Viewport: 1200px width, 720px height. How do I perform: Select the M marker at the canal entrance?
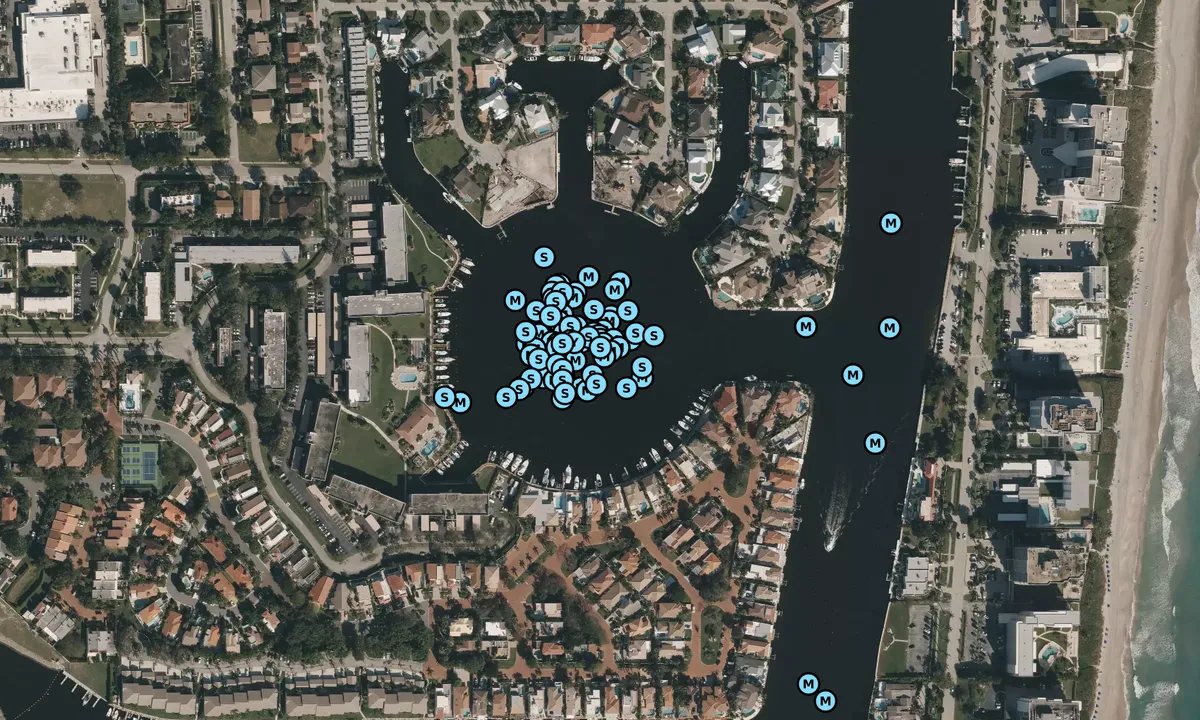[805, 326]
